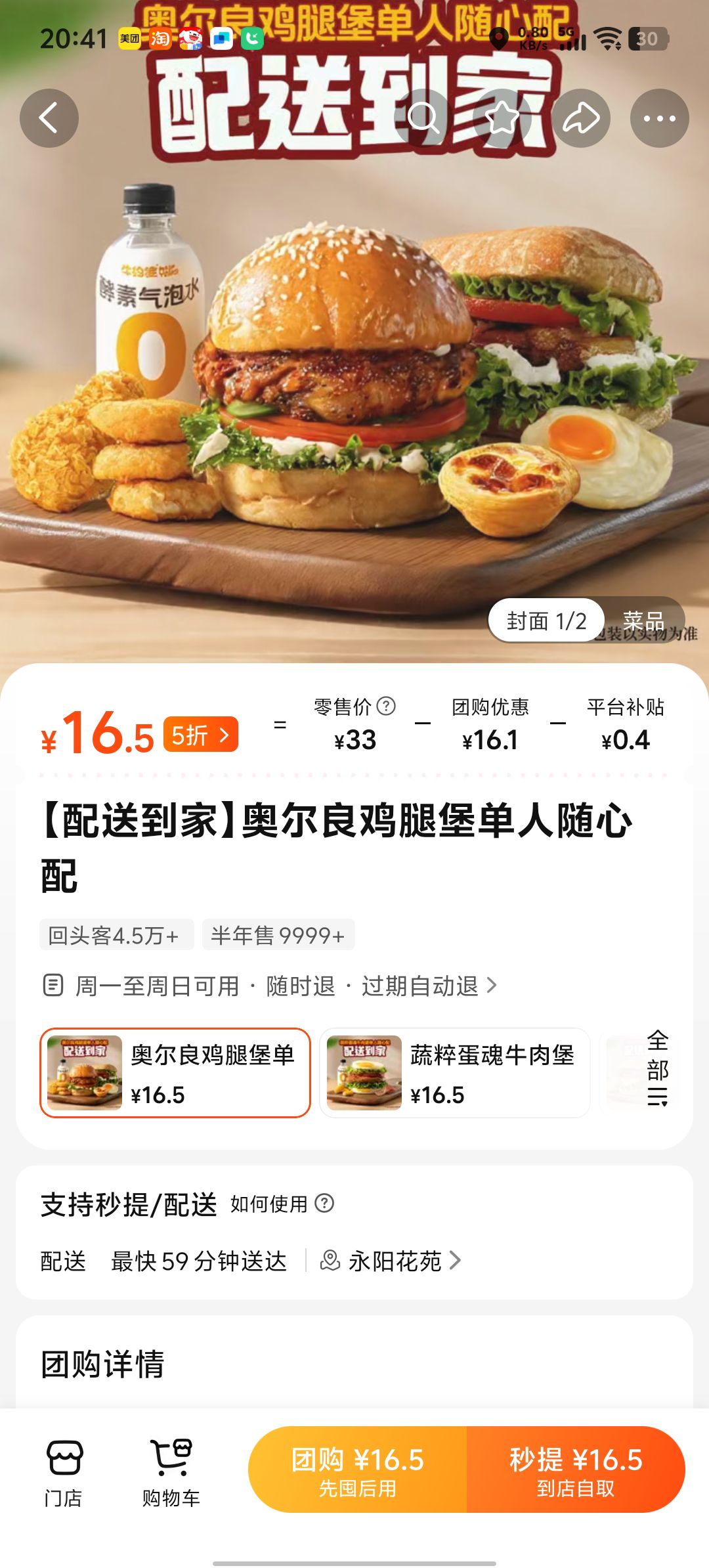Buy with 团购 ¥16.5 先囤后用
The image size is (709, 1568).
click(358, 1470)
